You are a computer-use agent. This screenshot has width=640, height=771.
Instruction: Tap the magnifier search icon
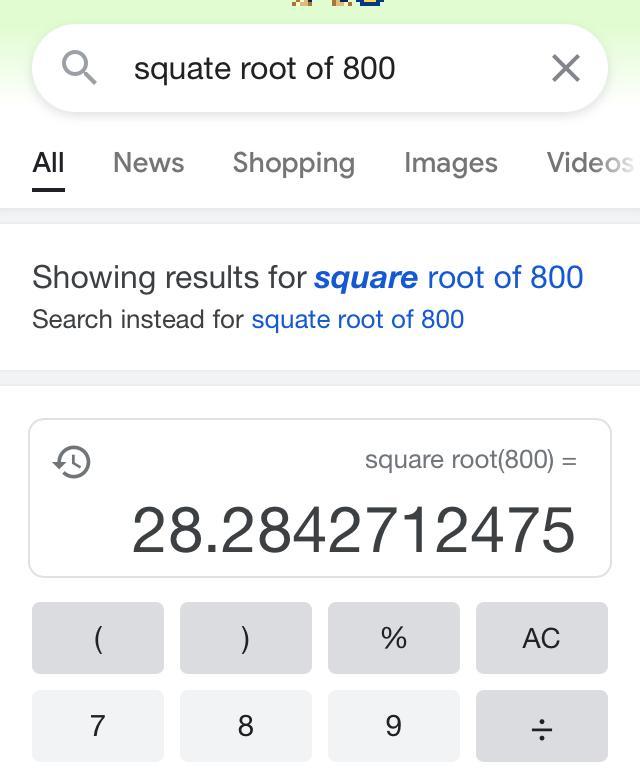point(79,68)
